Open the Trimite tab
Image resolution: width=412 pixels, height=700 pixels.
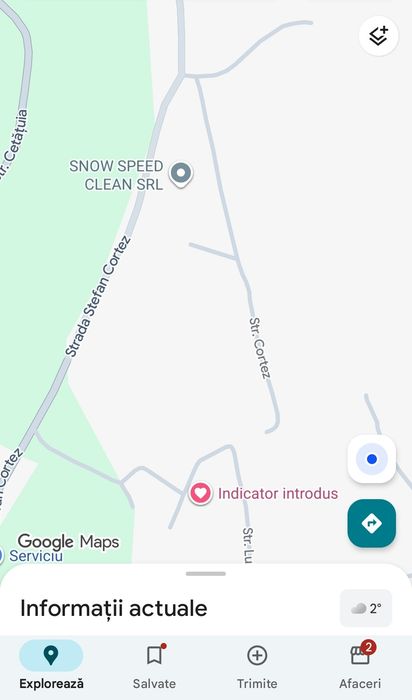coord(257,665)
